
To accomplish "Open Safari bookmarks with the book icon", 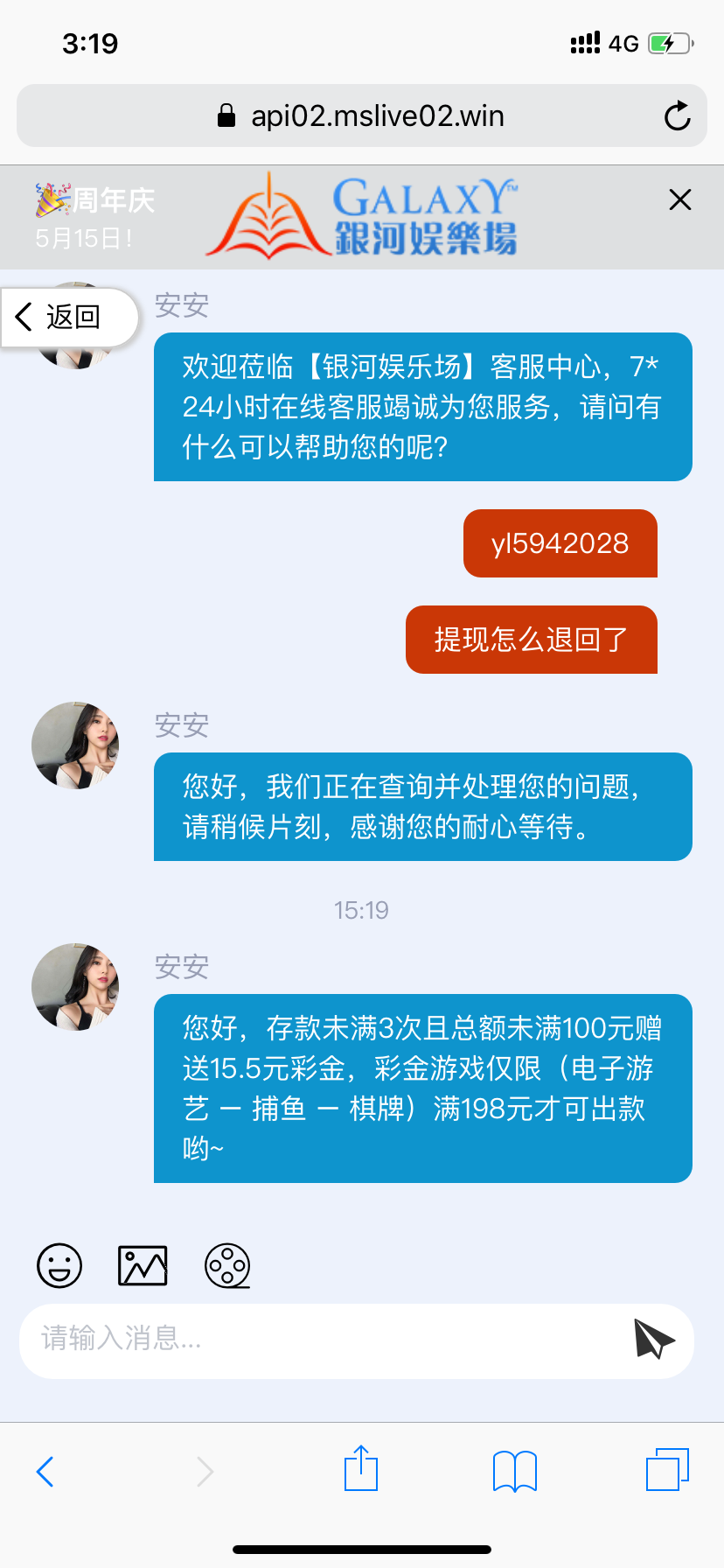I will pos(514,1471).
